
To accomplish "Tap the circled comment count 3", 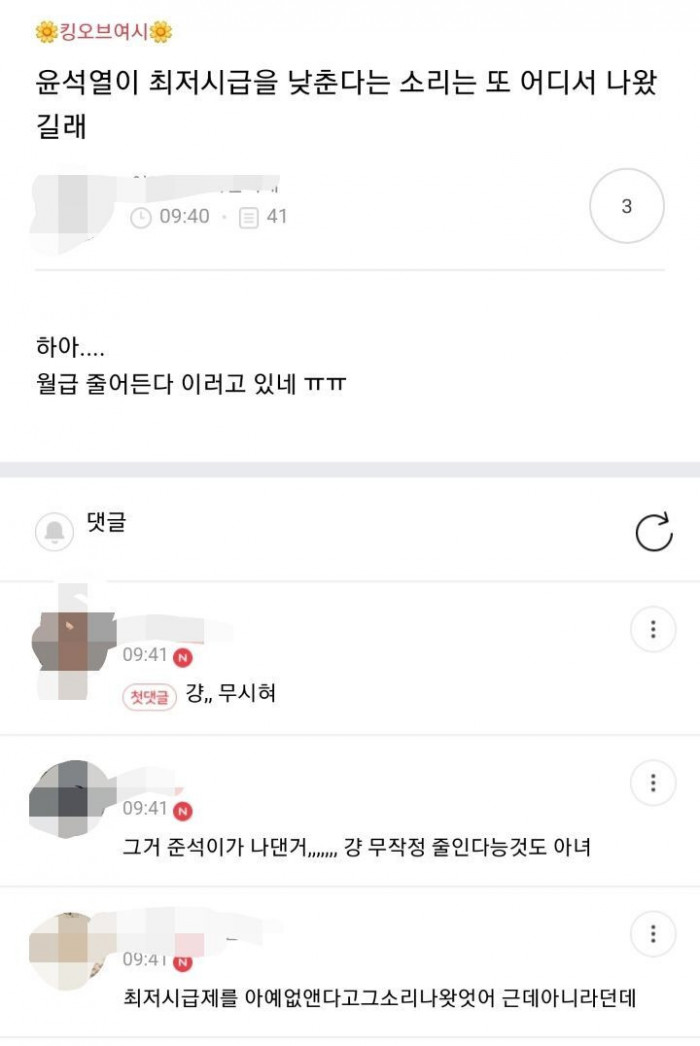I will pyautogui.click(x=627, y=207).
